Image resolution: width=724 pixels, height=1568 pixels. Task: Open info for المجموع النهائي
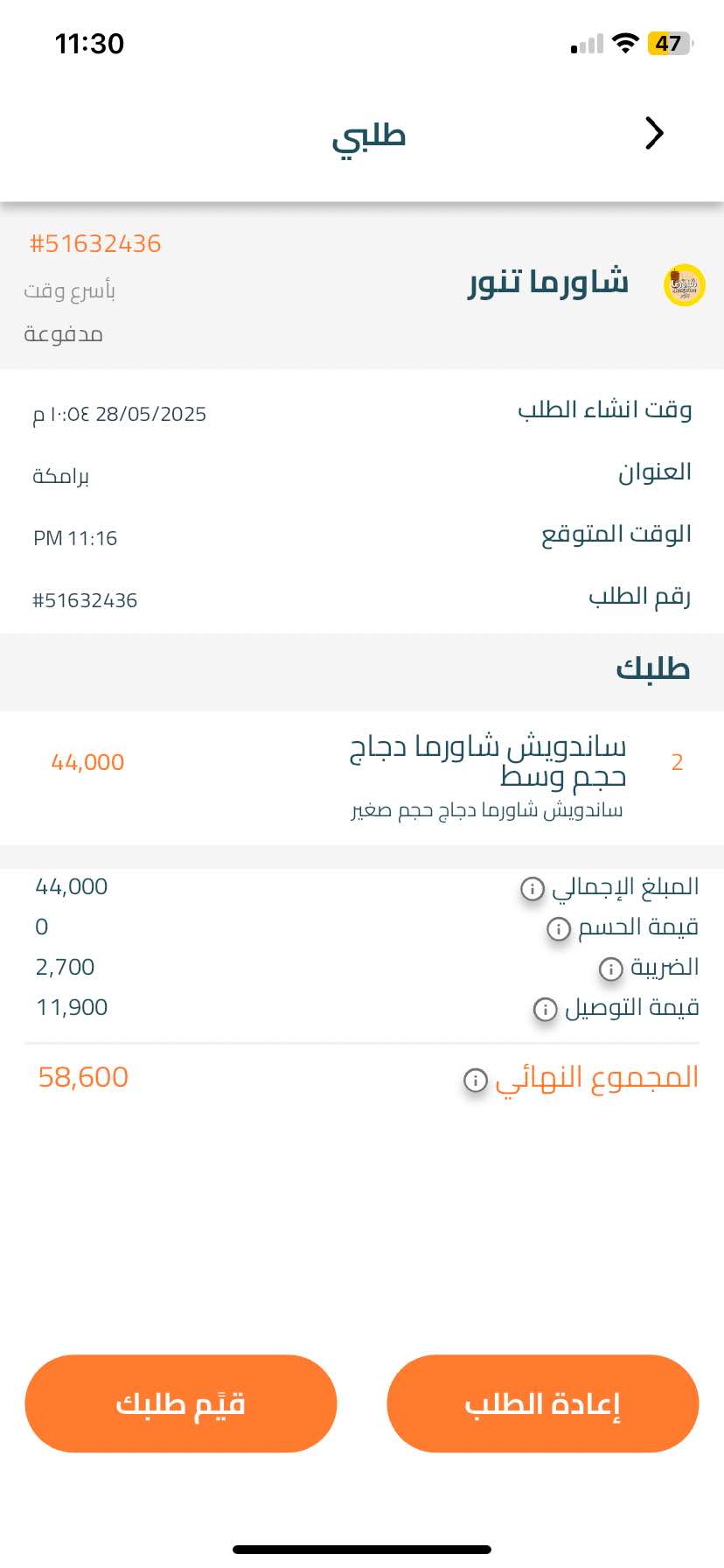tap(476, 1080)
